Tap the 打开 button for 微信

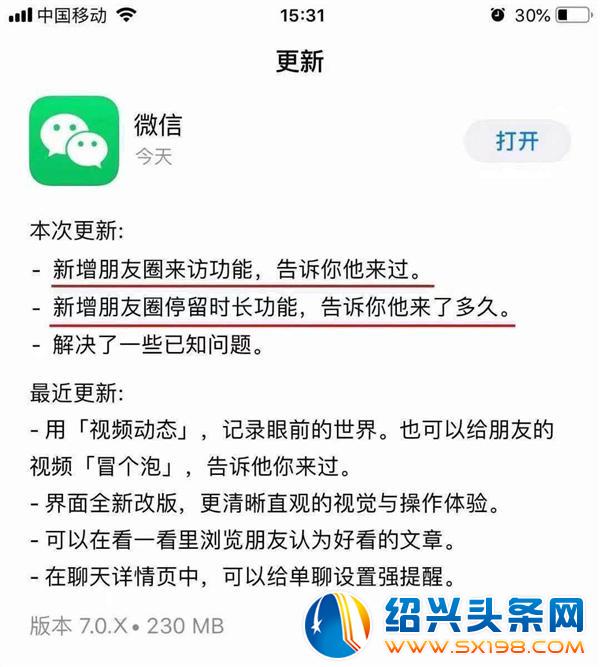pyautogui.click(x=516, y=141)
